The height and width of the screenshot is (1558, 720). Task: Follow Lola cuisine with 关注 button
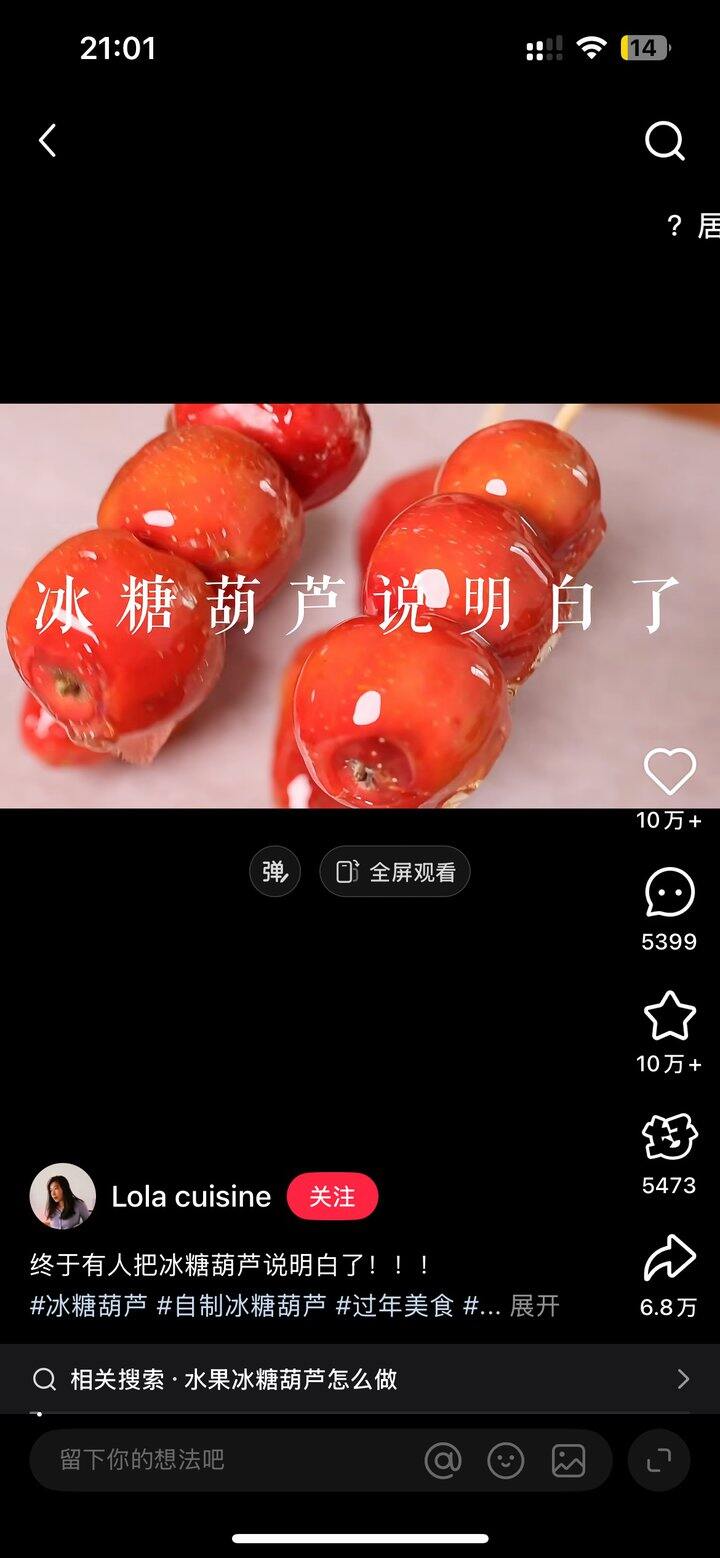332,1197
